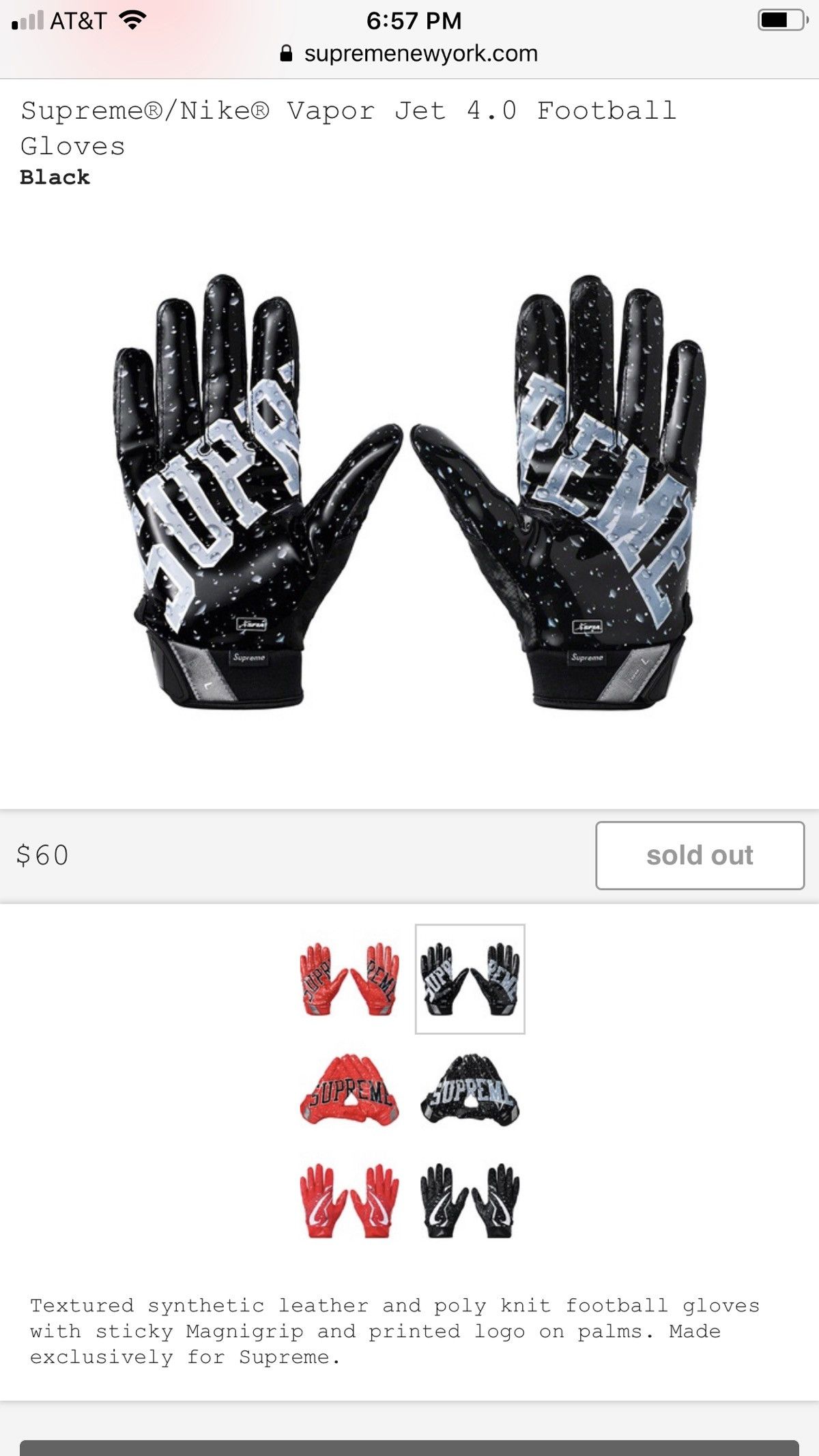View black gloves joined Supreme logo thumbnail
Viewport: 819px width, 1456px height.
[x=470, y=1089]
